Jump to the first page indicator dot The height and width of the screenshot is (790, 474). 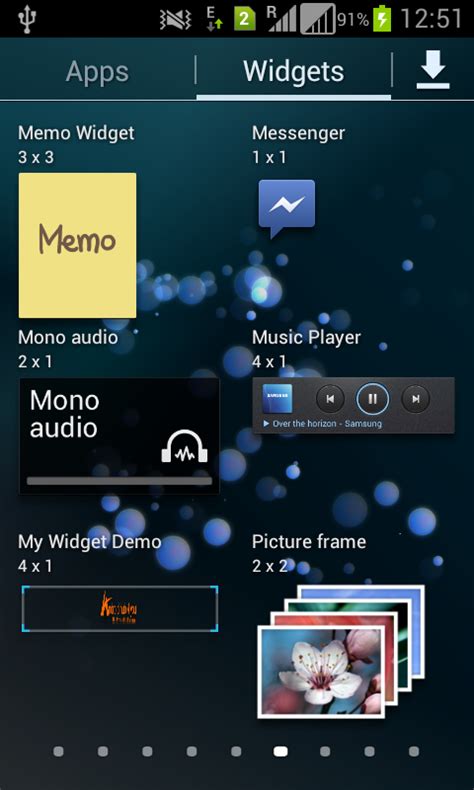(58, 752)
